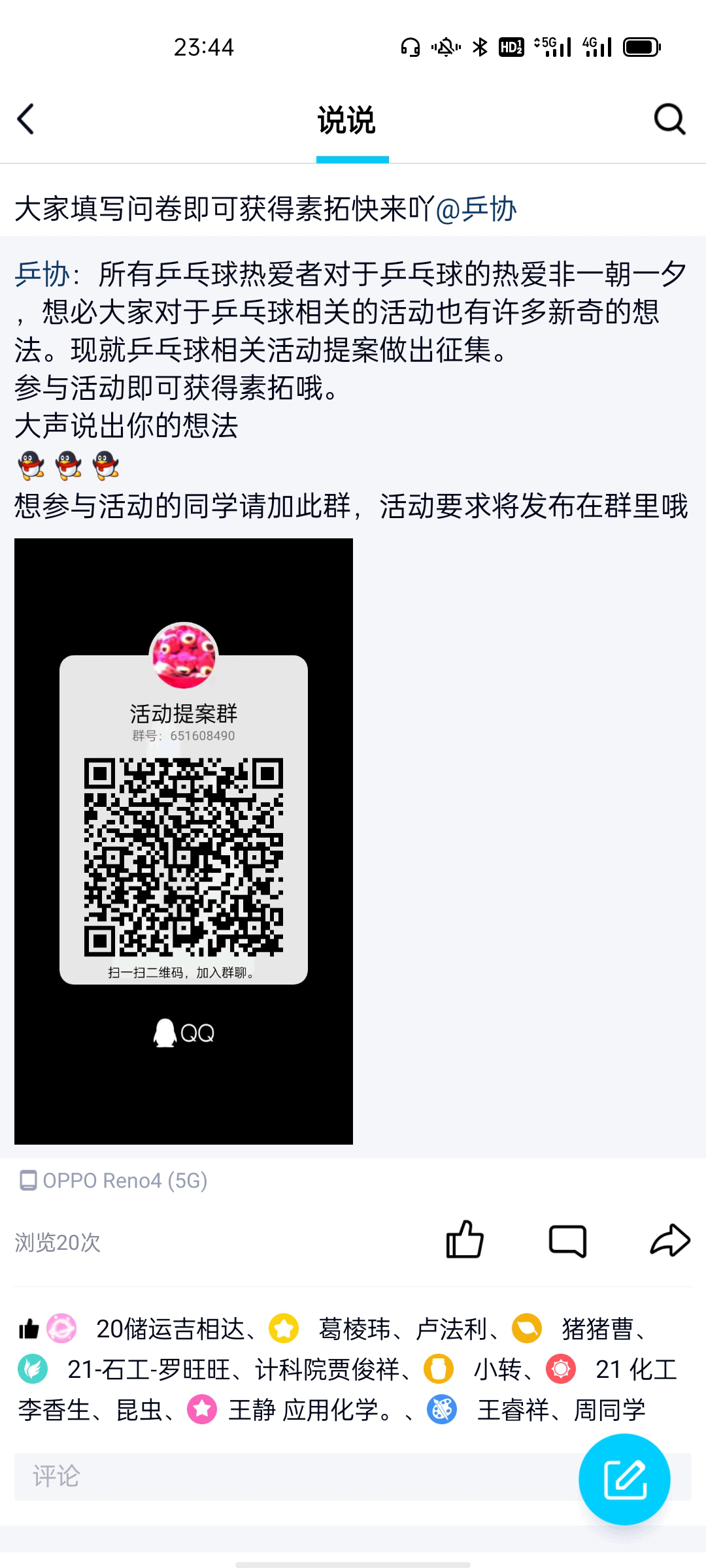The image size is (706, 1568).
Task: Open search from the top bar
Action: [669, 120]
